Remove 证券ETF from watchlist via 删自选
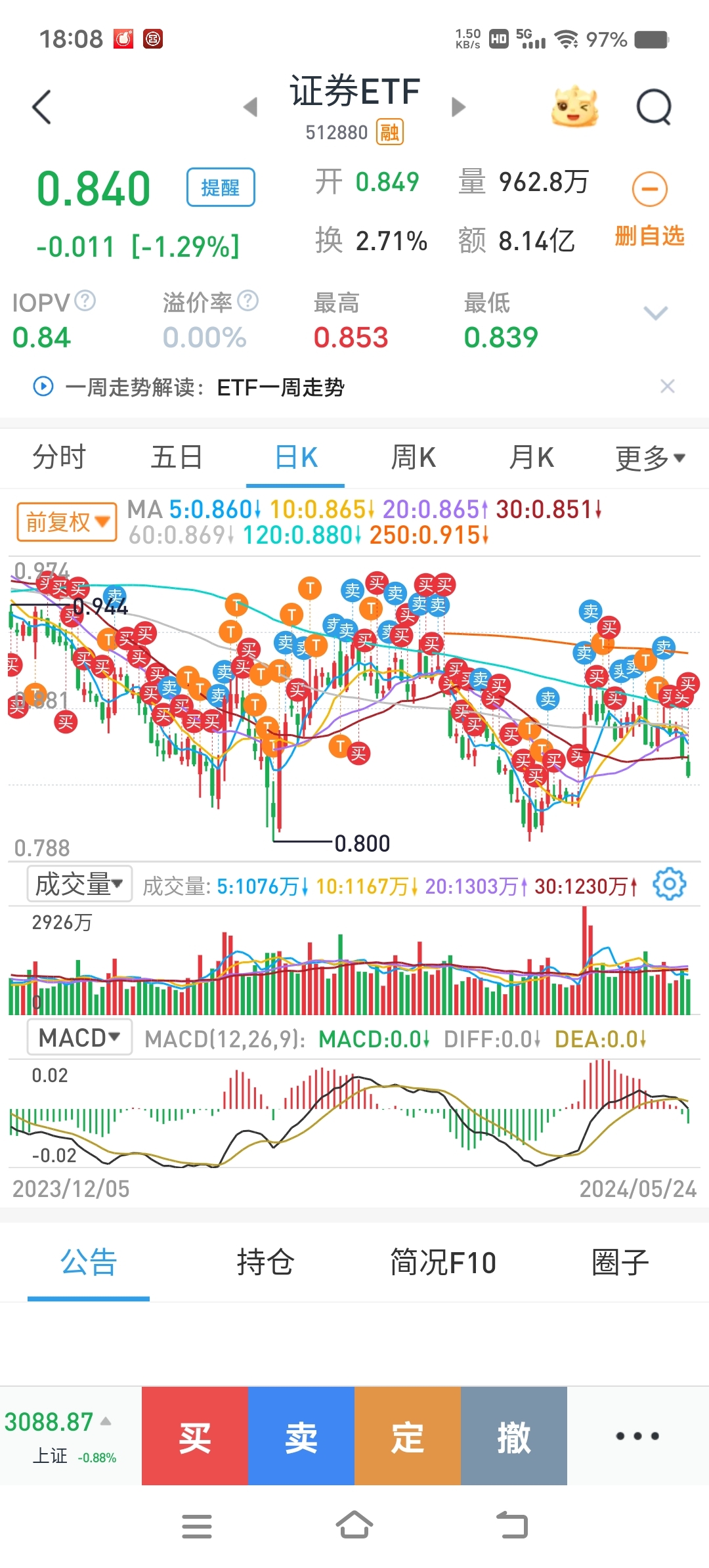Screen dimensions: 709x1568 [649, 210]
